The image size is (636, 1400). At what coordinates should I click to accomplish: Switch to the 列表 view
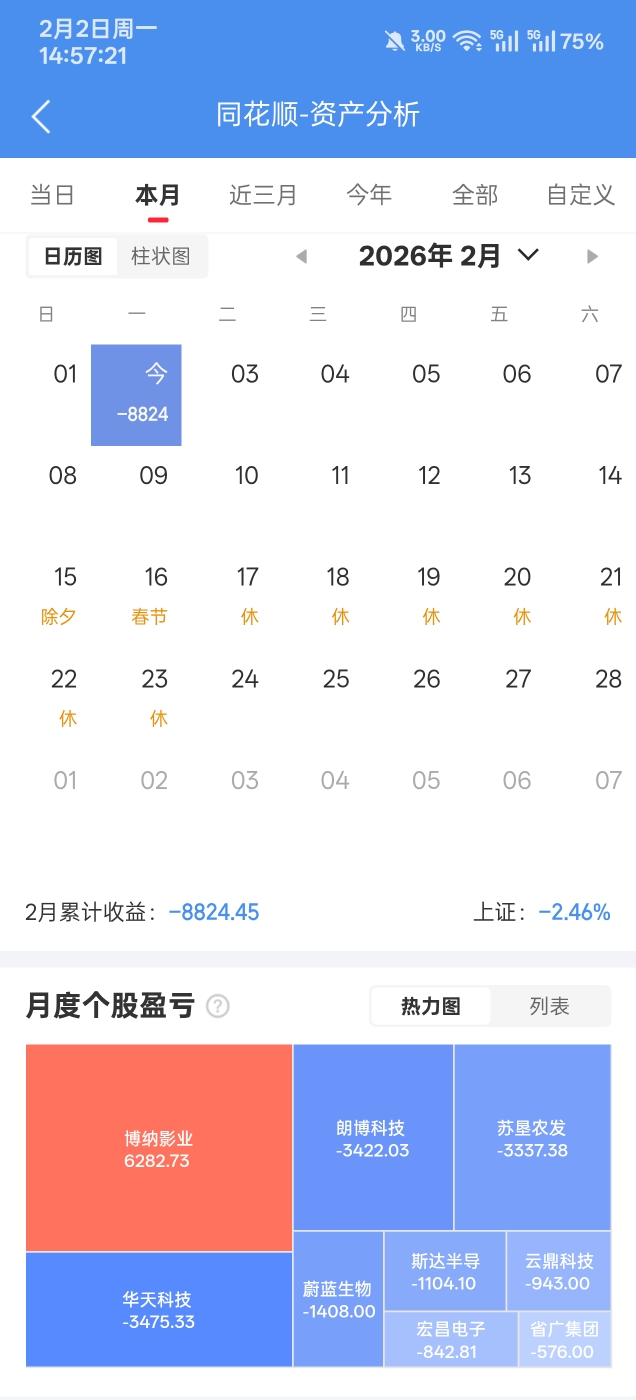pos(549,1006)
